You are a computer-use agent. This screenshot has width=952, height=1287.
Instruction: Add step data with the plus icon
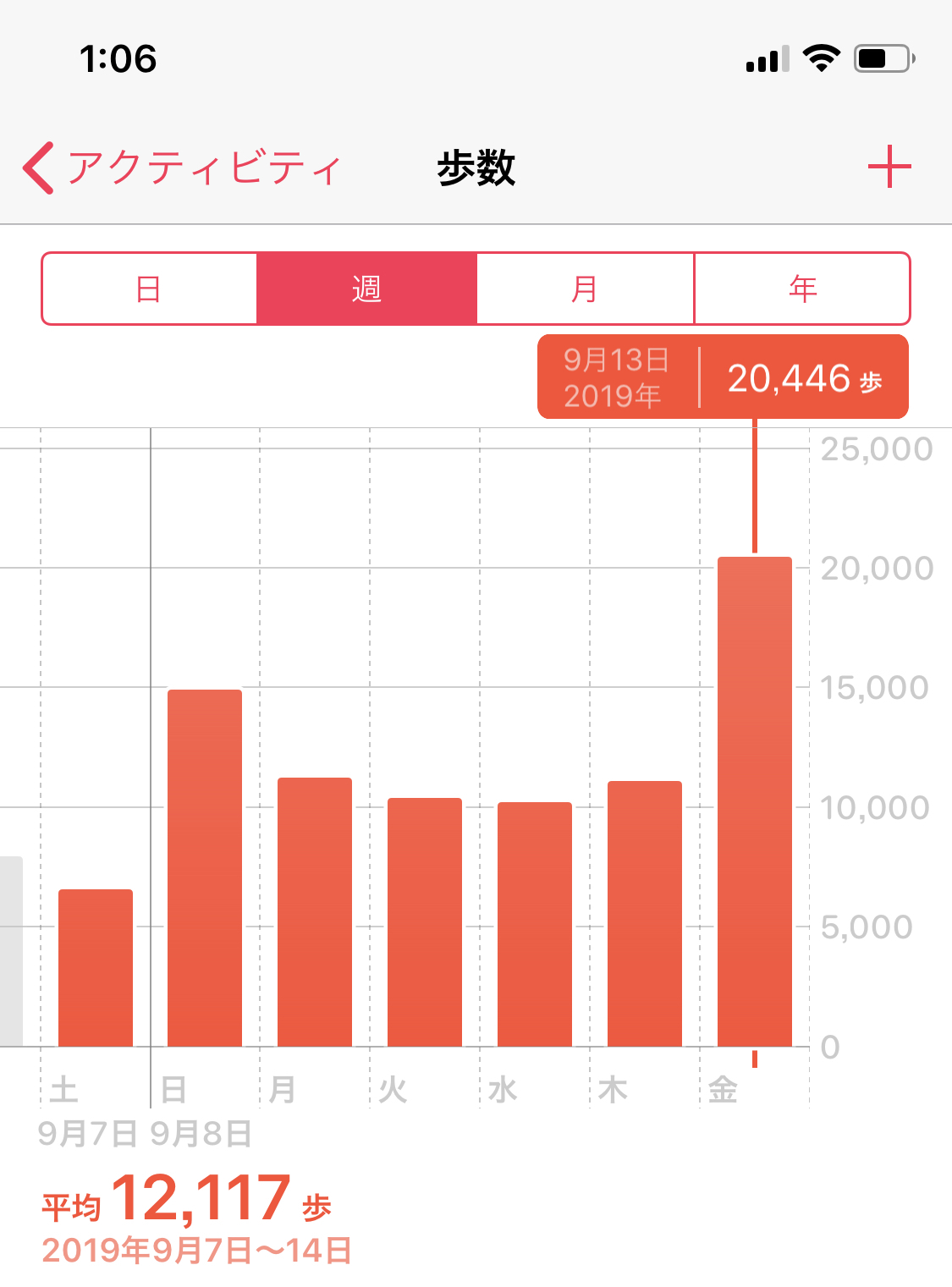click(x=889, y=167)
